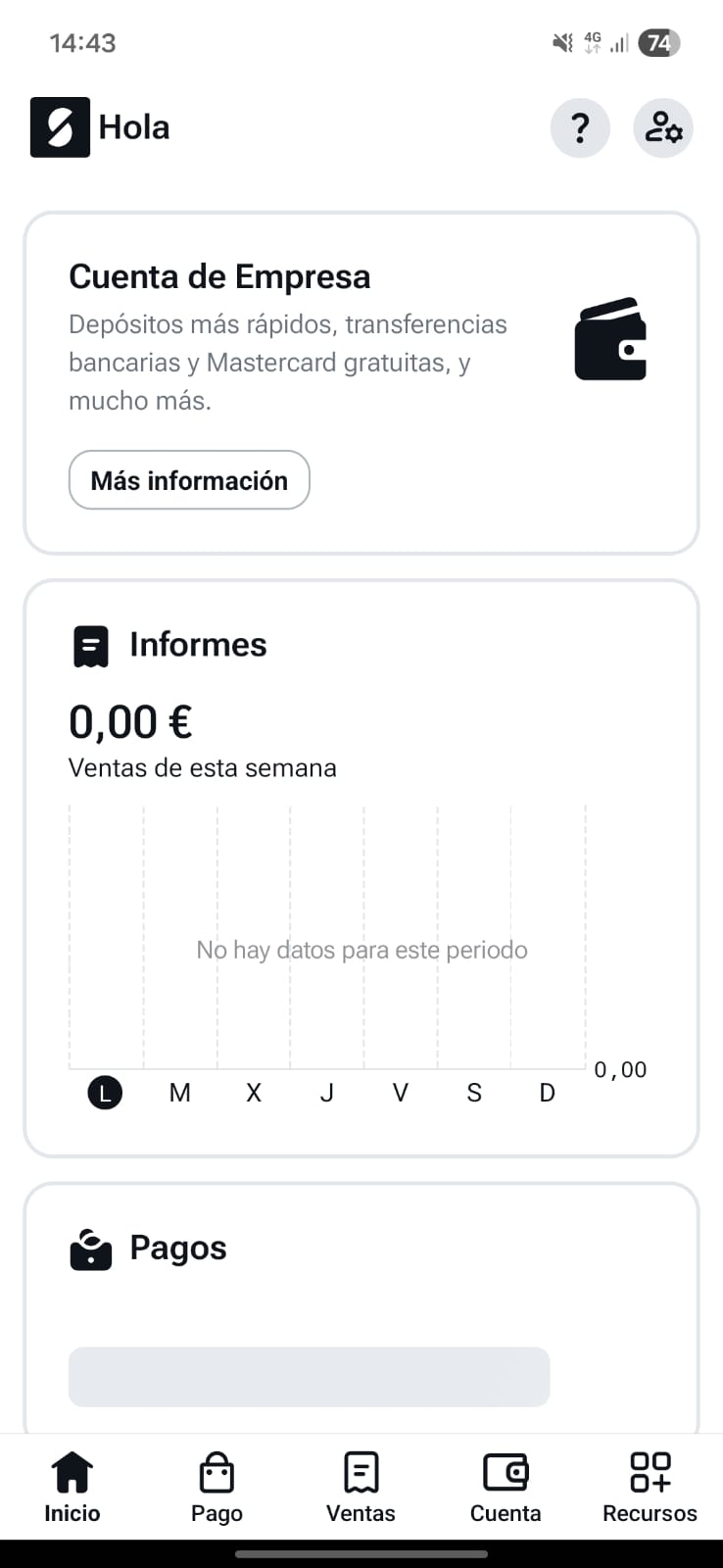
Task: Tap the Informes receipt icon
Action: click(x=90, y=645)
